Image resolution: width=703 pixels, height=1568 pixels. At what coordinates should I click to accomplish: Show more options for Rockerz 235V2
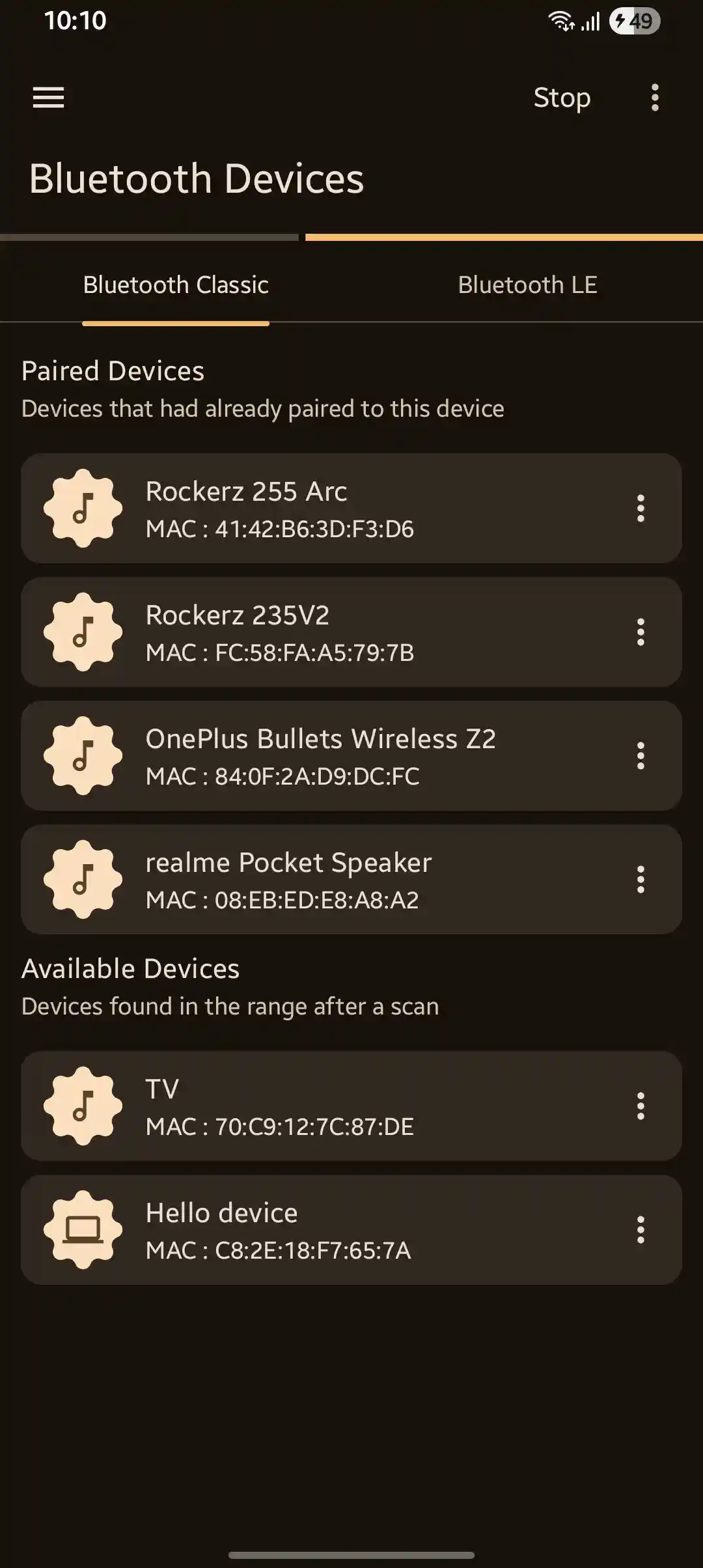tap(641, 632)
